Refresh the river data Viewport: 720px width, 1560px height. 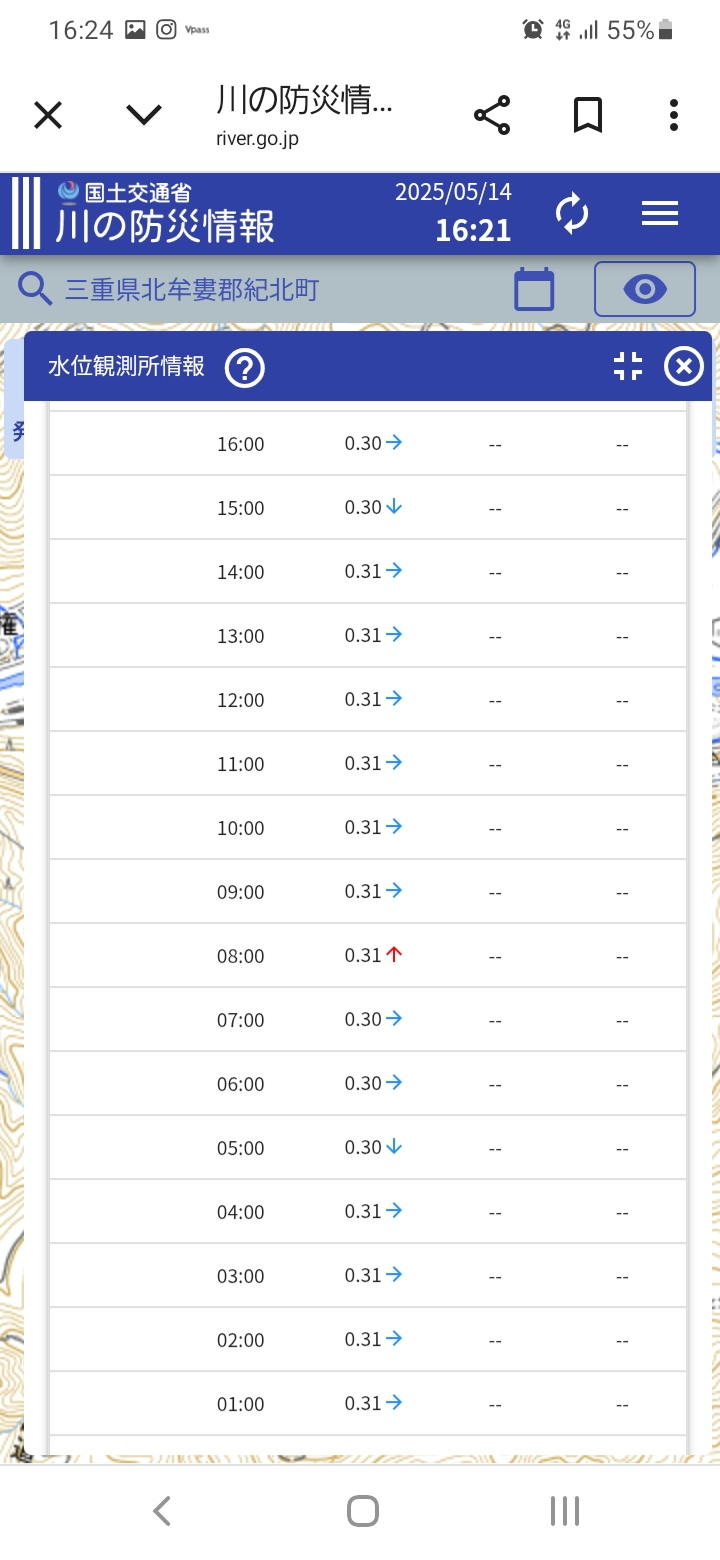pos(572,214)
